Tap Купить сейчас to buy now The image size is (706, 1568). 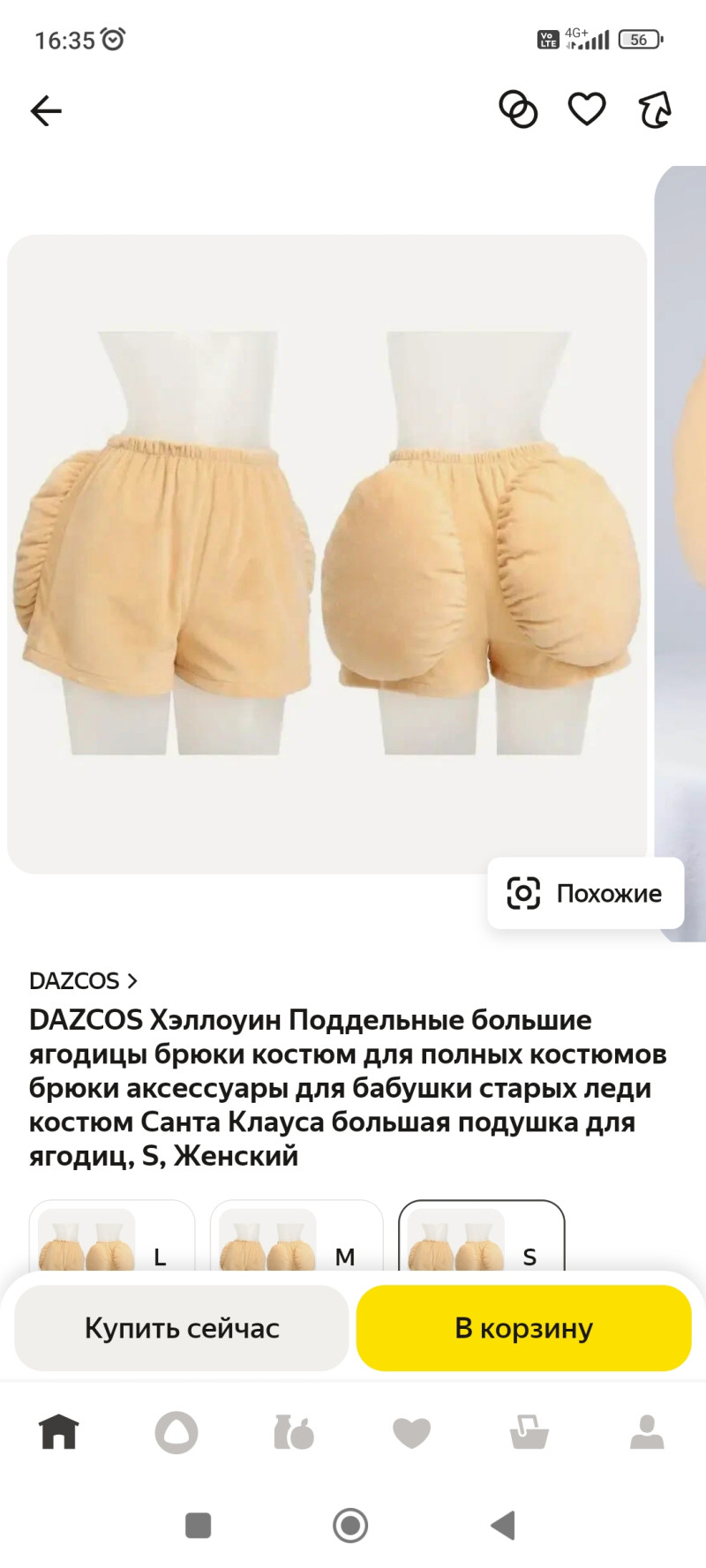[x=182, y=1328]
